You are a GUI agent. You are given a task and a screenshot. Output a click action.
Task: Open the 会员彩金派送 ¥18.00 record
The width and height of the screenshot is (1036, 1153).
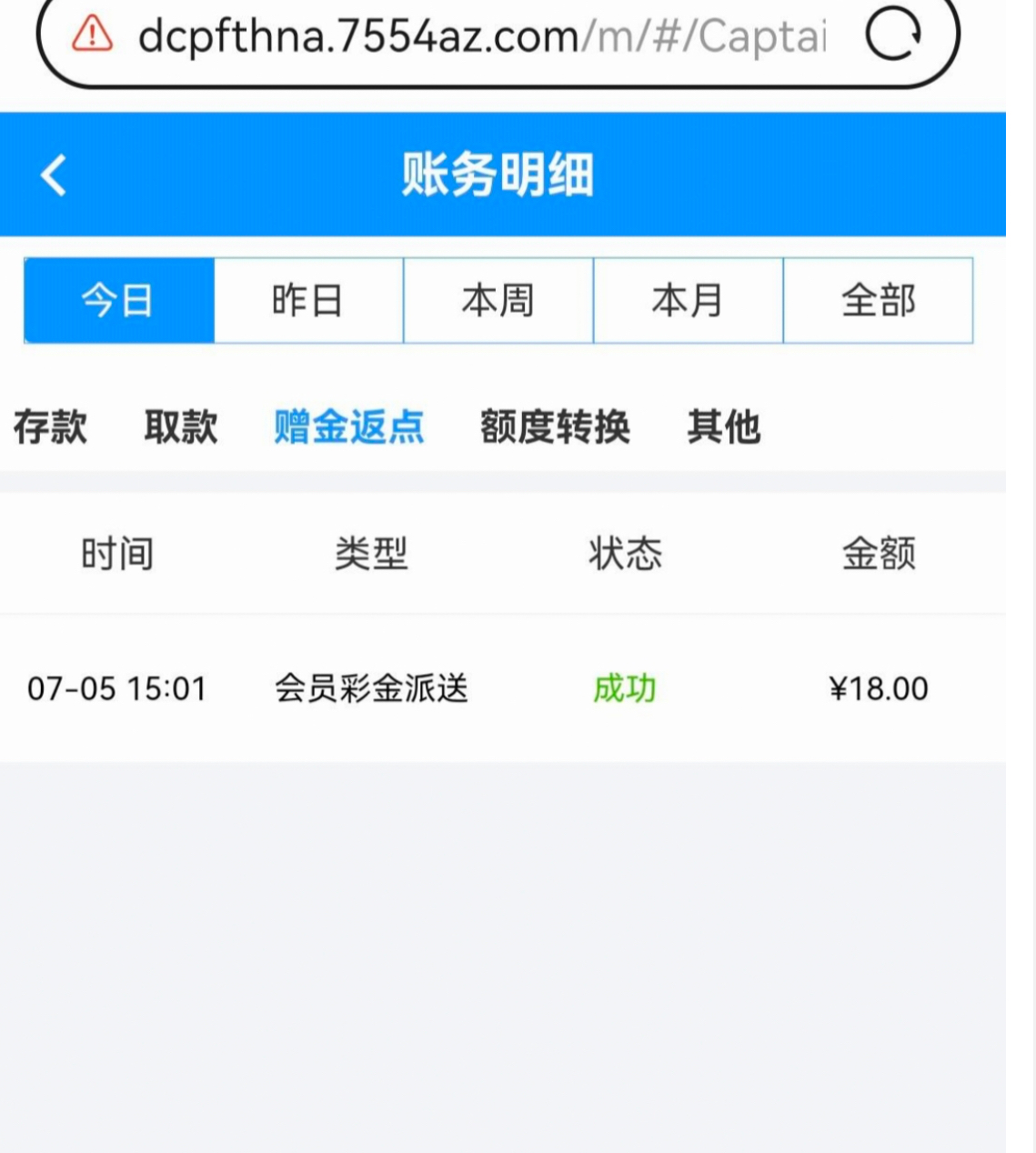500,688
